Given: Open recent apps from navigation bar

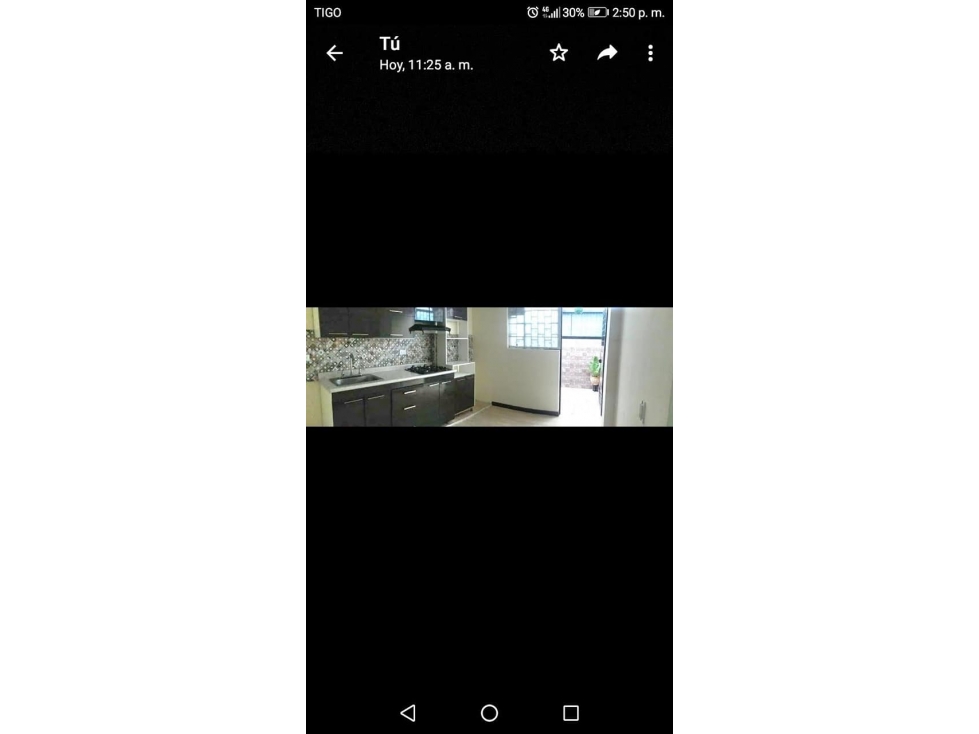Looking at the screenshot, I should pos(571,713).
